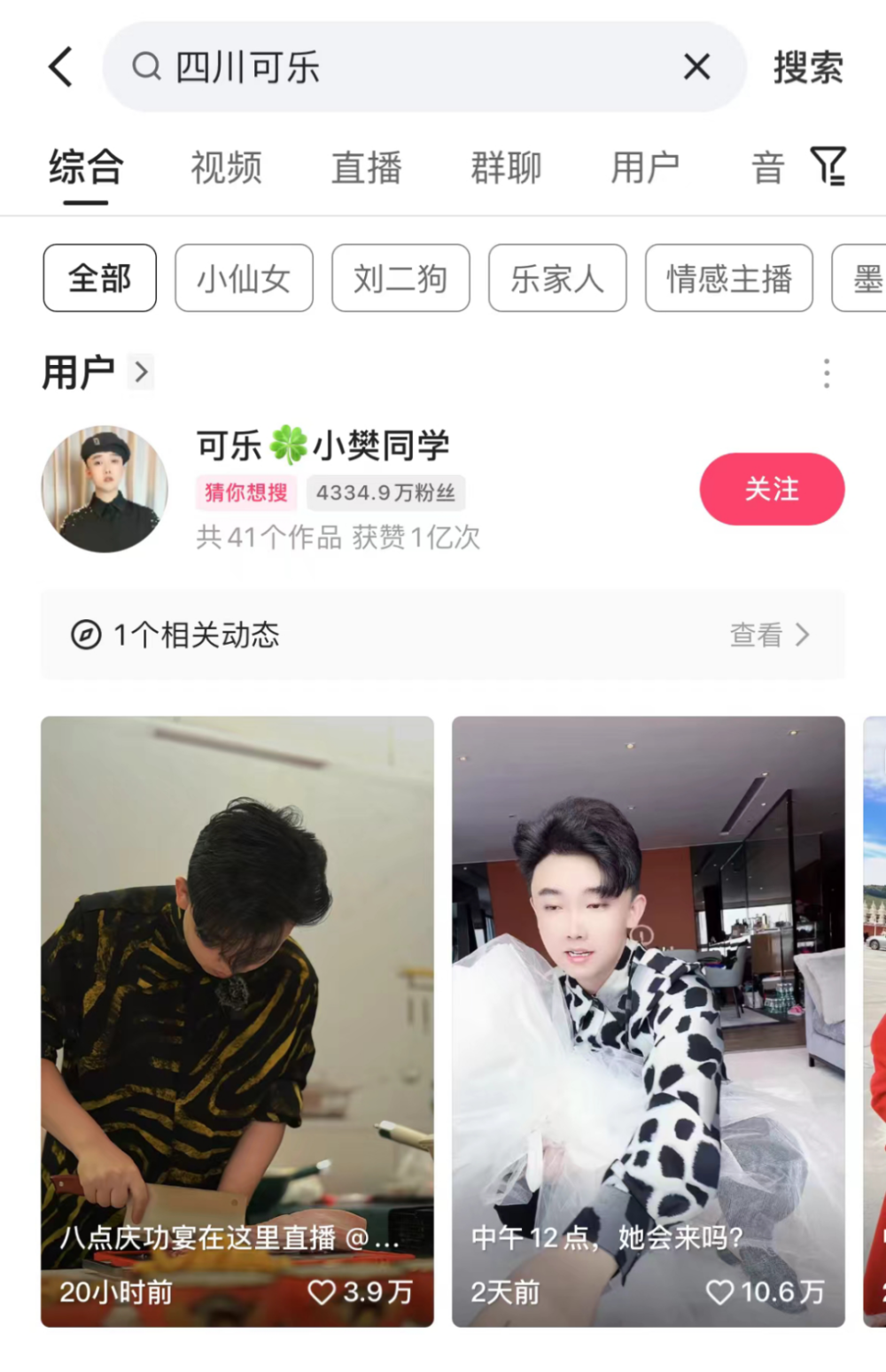View the 1个相关动态 row

point(443,635)
